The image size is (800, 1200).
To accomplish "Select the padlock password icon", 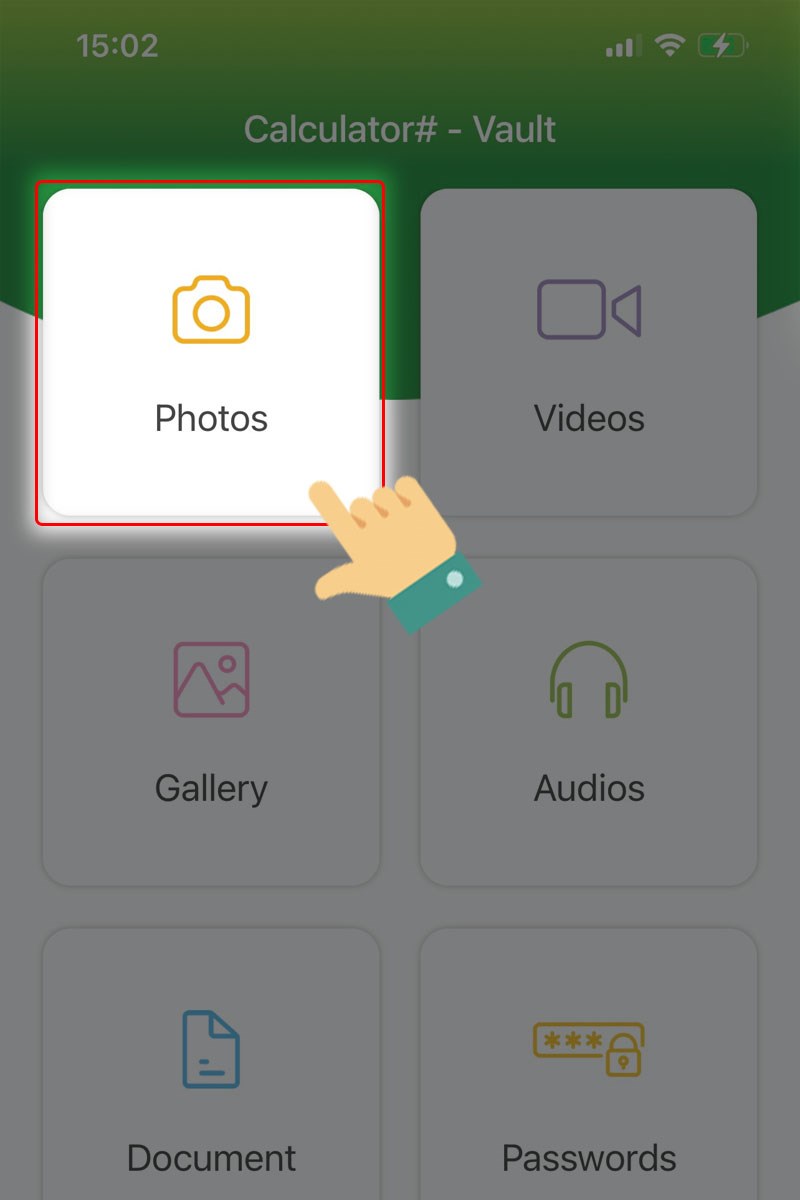I will click(589, 1048).
